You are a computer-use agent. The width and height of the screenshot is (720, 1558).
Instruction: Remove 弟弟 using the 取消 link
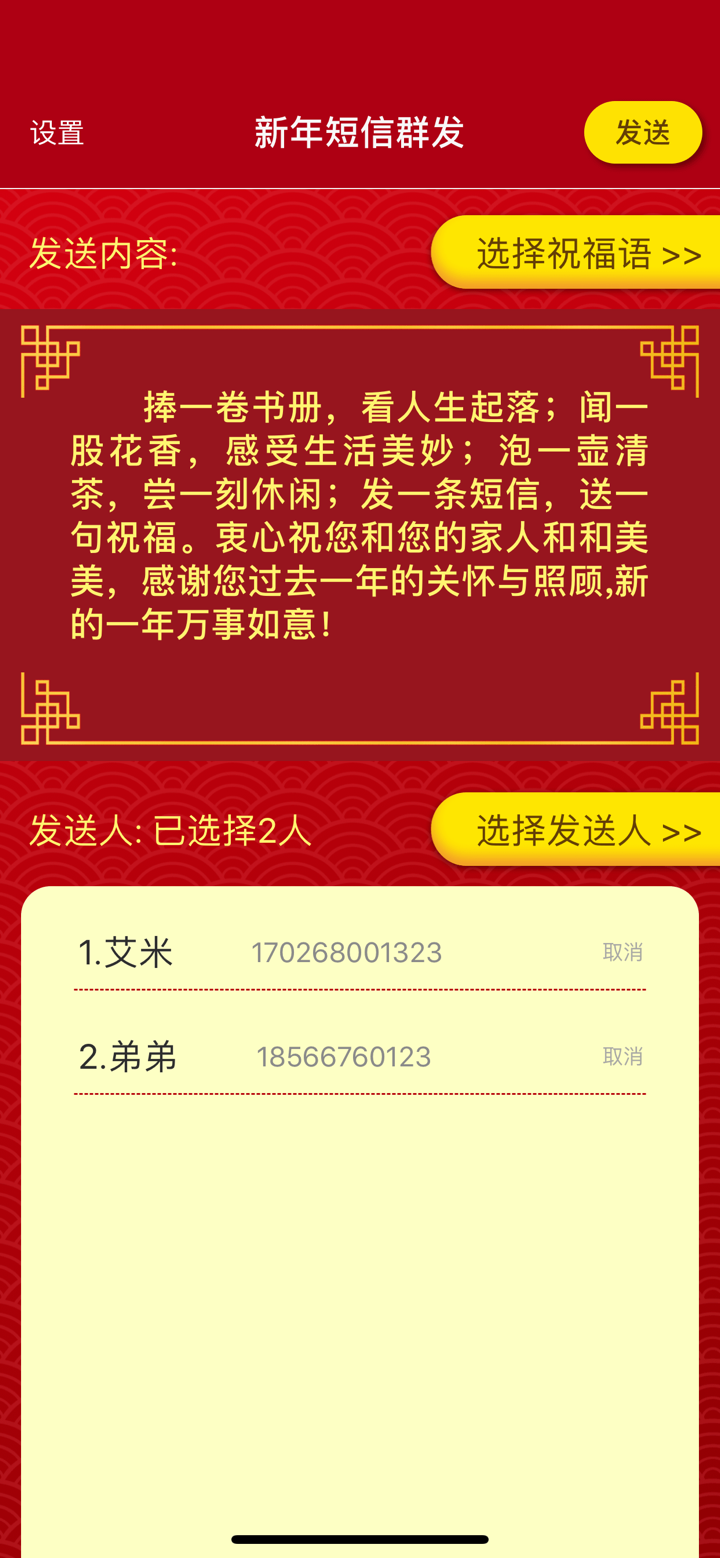click(623, 1056)
